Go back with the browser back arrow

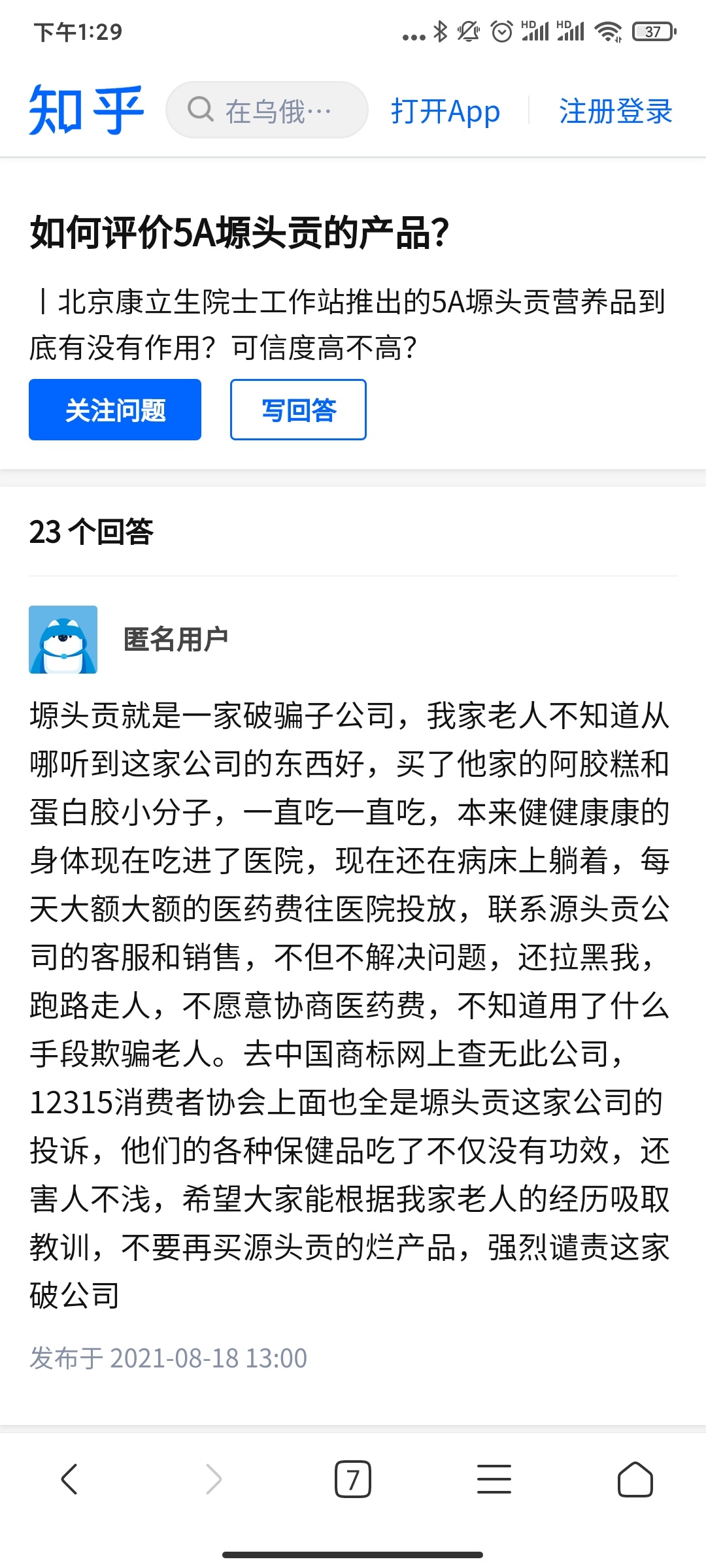coord(69,1479)
